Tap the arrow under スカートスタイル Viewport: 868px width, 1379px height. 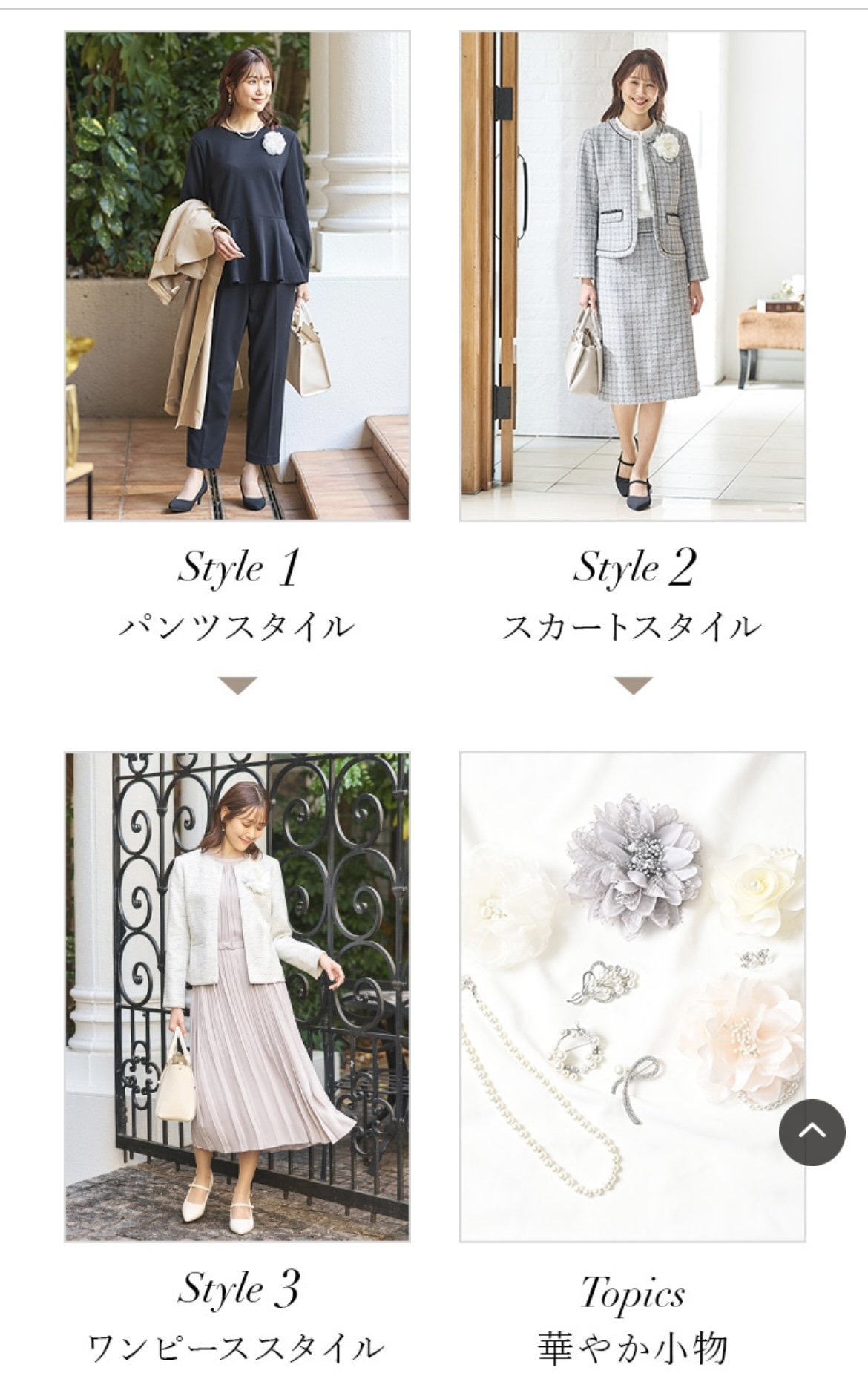pyautogui.click(x=633, y=685)
